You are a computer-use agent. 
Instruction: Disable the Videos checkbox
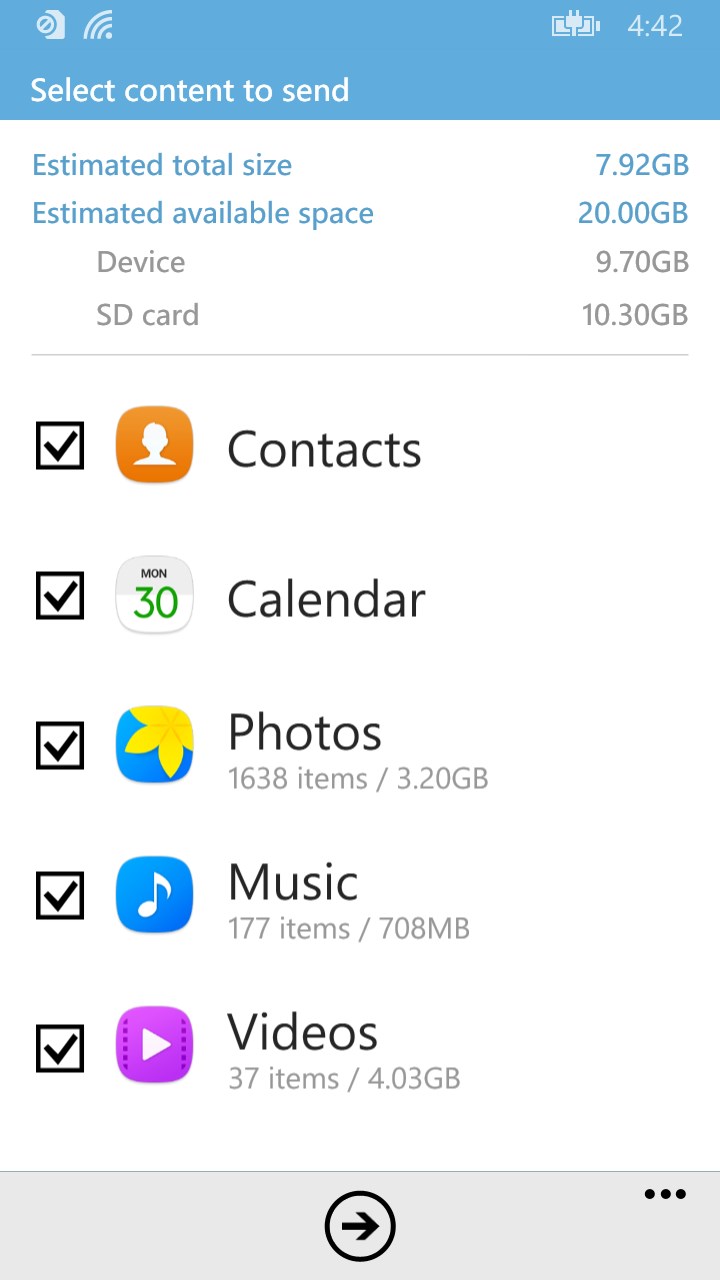(60, 1046)
